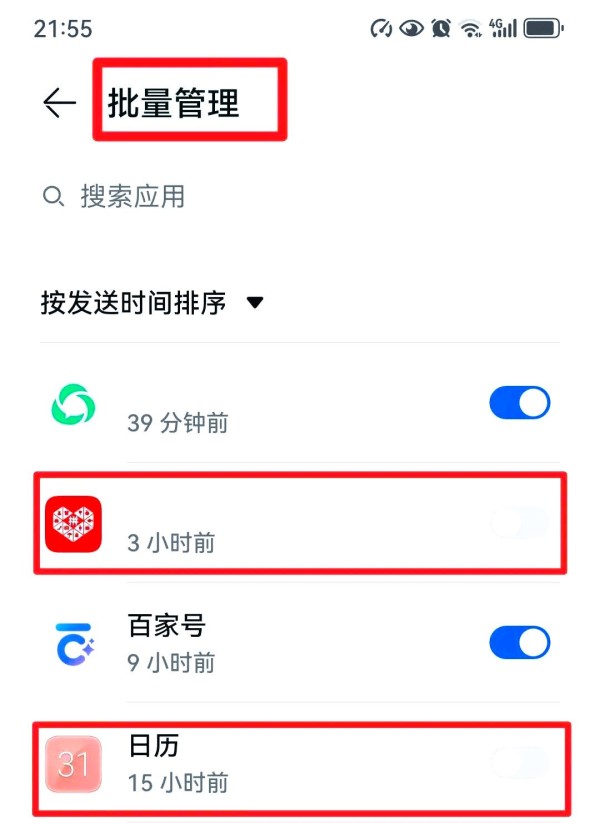Enable the toggle for the 3 小时前 app
600x824 pixels.
pos(519,523)
